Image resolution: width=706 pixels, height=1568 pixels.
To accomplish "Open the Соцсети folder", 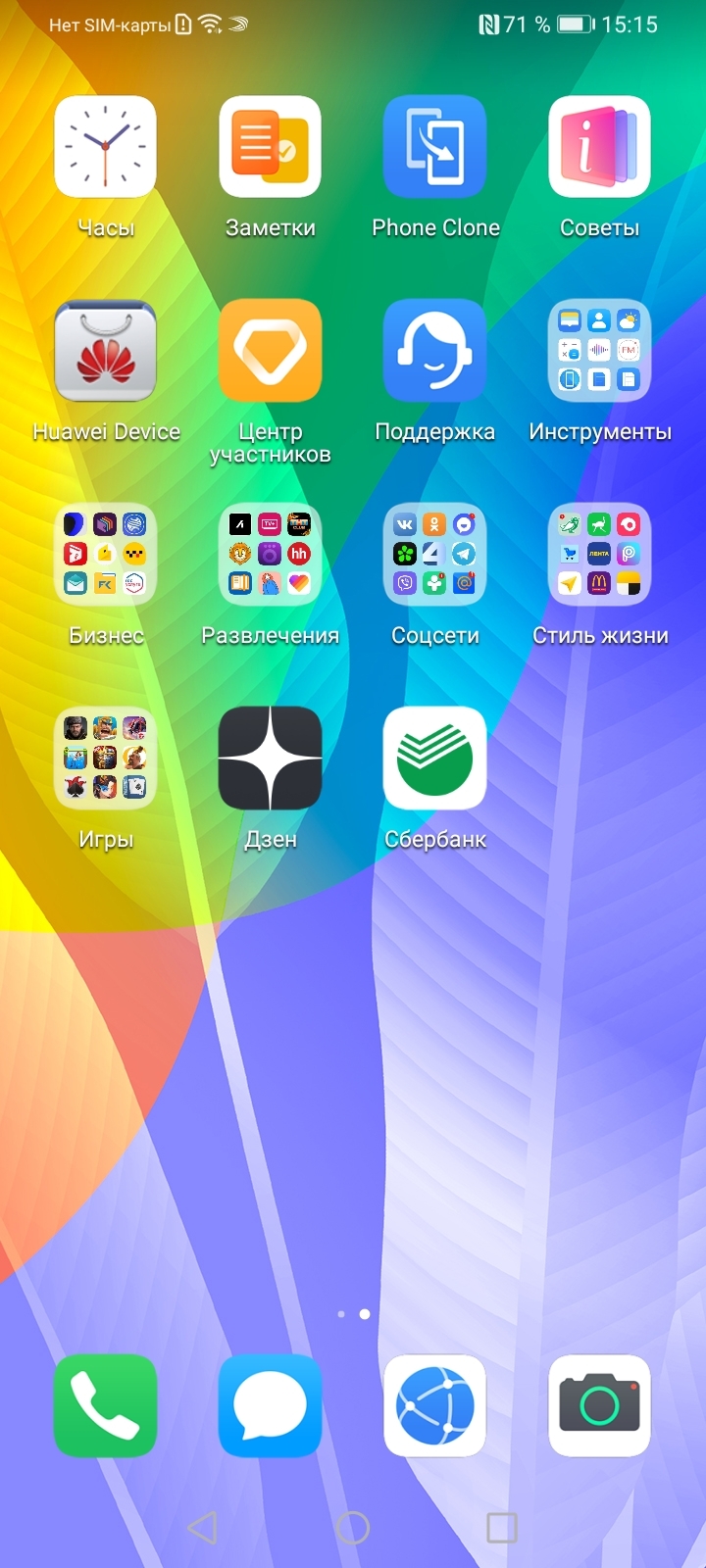I will (434, 555).
